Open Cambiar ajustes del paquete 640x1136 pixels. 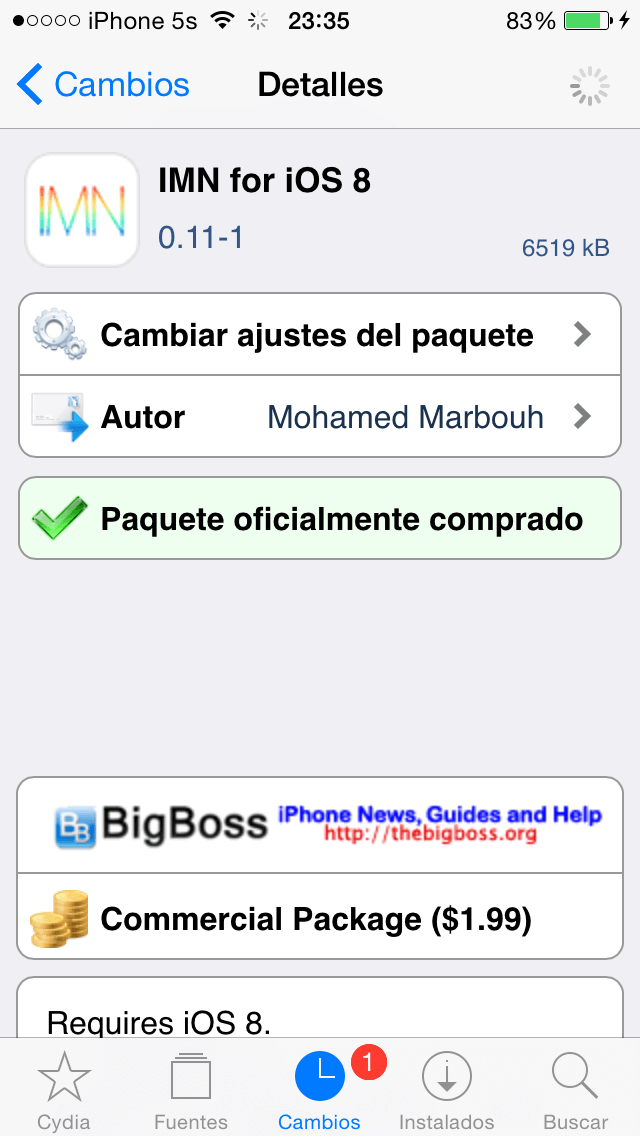pyautogui.click(x=320, y=335)
